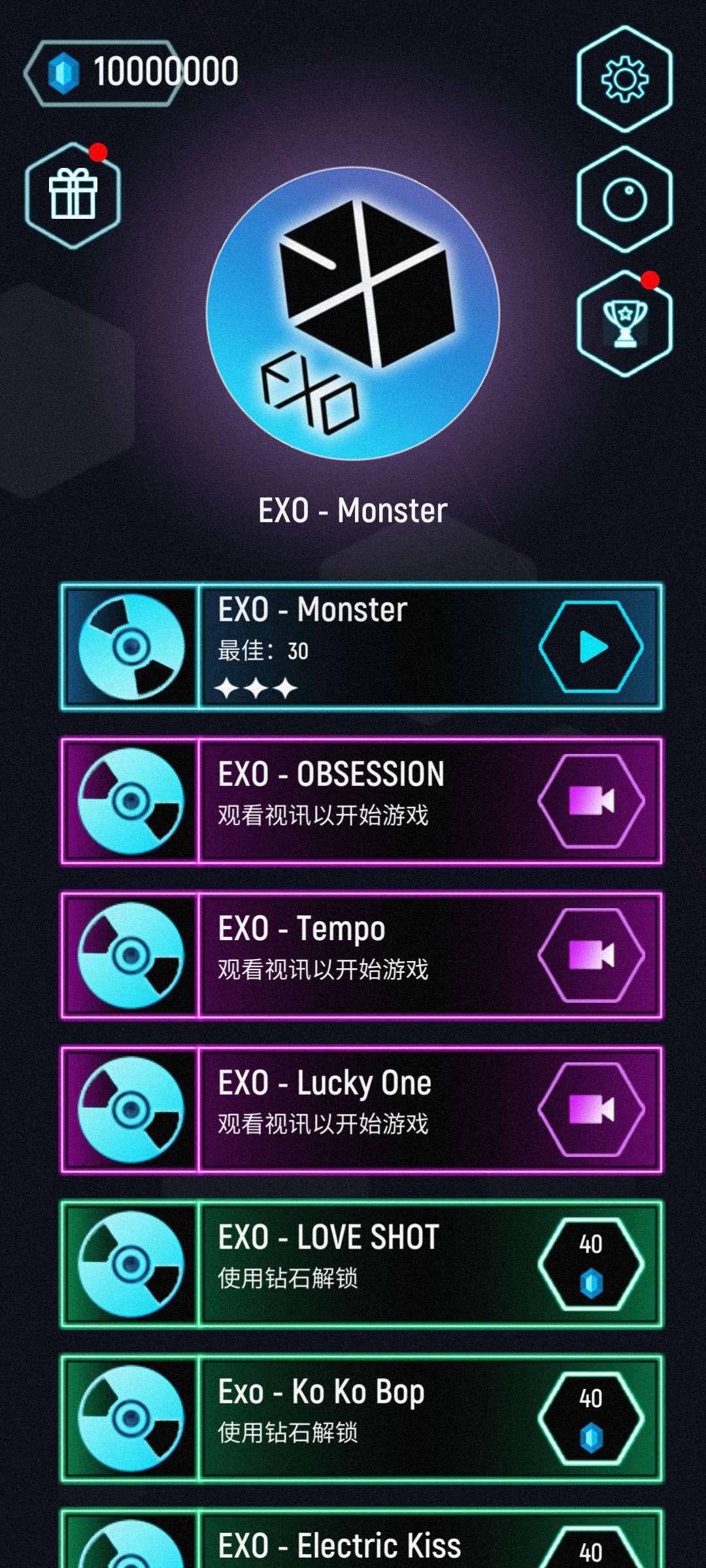
Task: Unlock Exo - Ko Ko Bop with diamonds
Action: click(x=592, y=1418)
